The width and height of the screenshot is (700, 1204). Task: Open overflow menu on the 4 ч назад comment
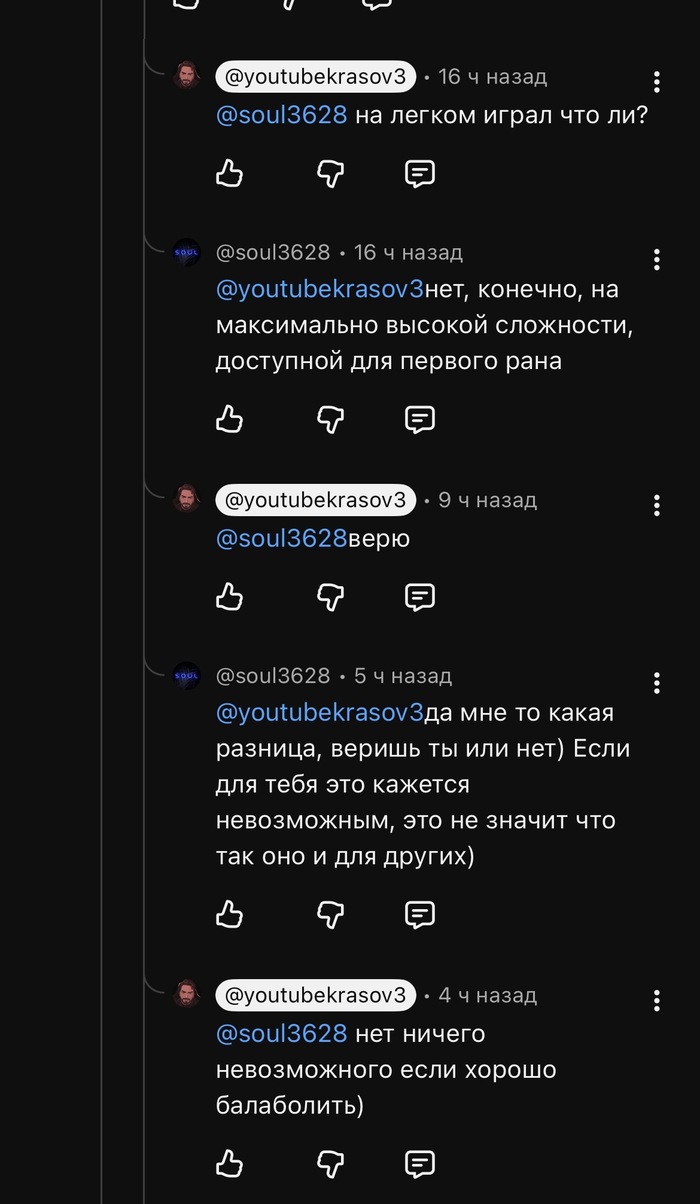(x=656, y=1001)
